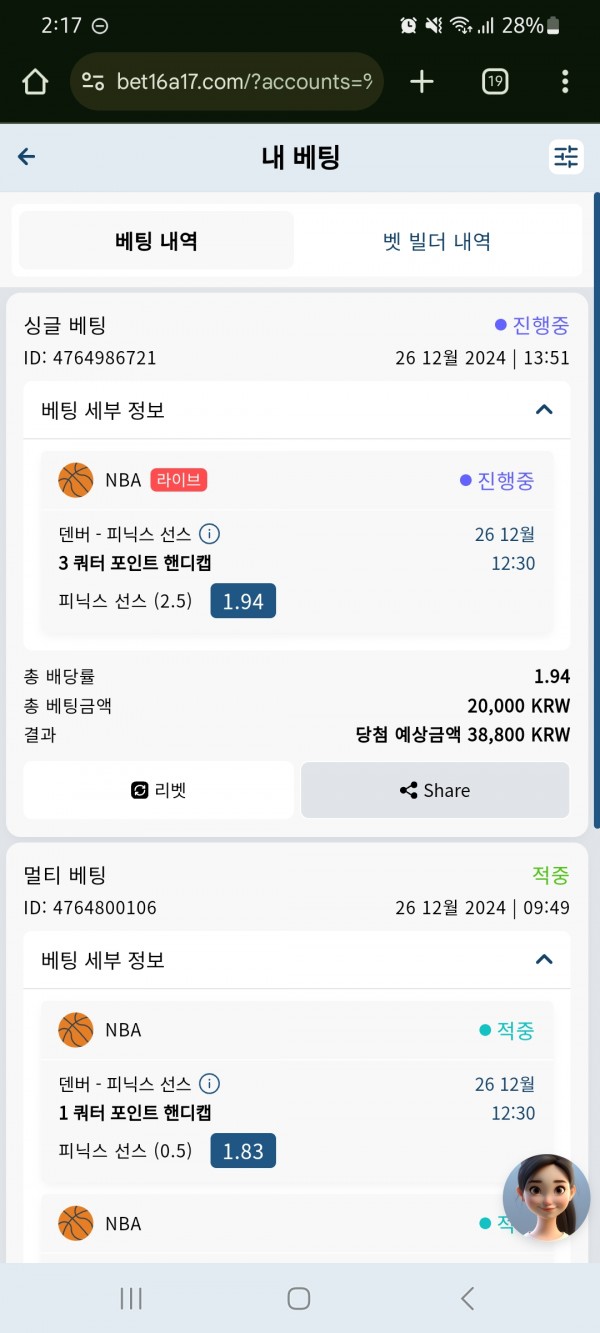Open the chat assistant avatar

546,1198
